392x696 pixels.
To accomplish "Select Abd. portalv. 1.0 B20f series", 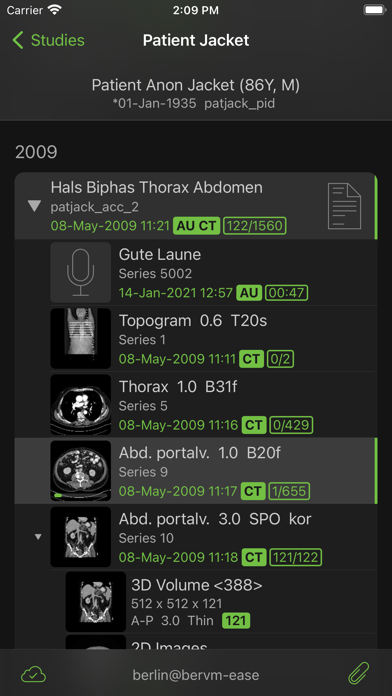I will coord(196,471).
